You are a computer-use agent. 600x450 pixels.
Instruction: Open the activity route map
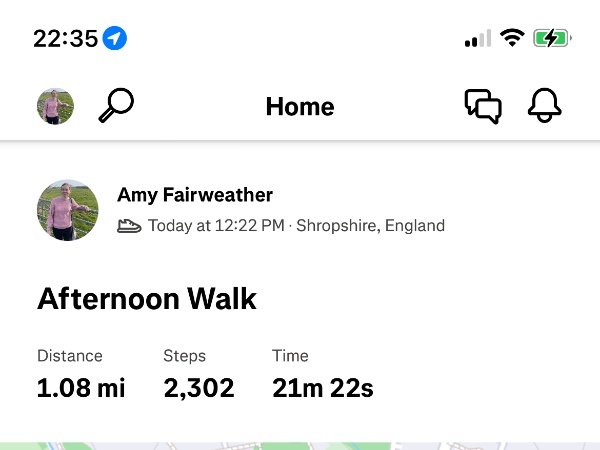300,445
